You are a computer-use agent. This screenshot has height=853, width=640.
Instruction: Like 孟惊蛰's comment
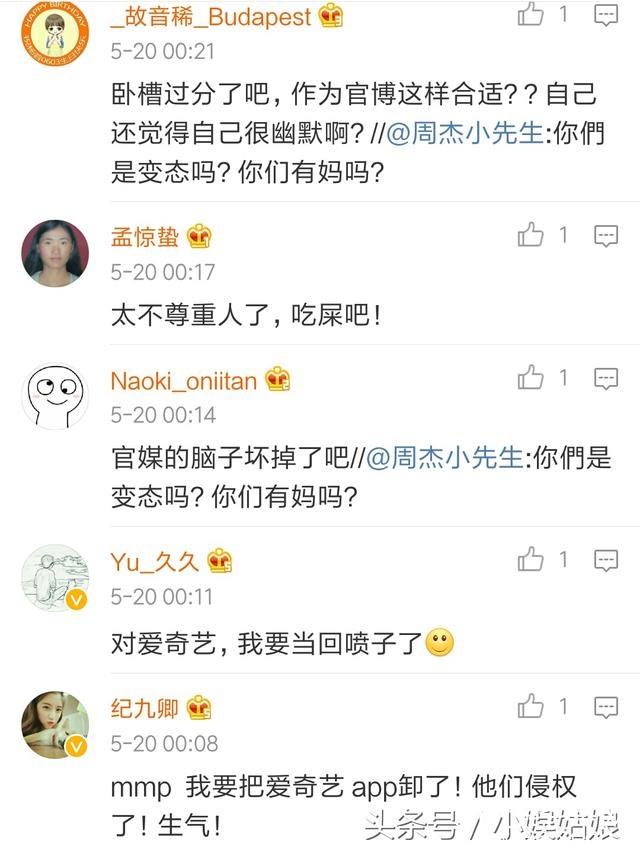[x=530, y=235]
